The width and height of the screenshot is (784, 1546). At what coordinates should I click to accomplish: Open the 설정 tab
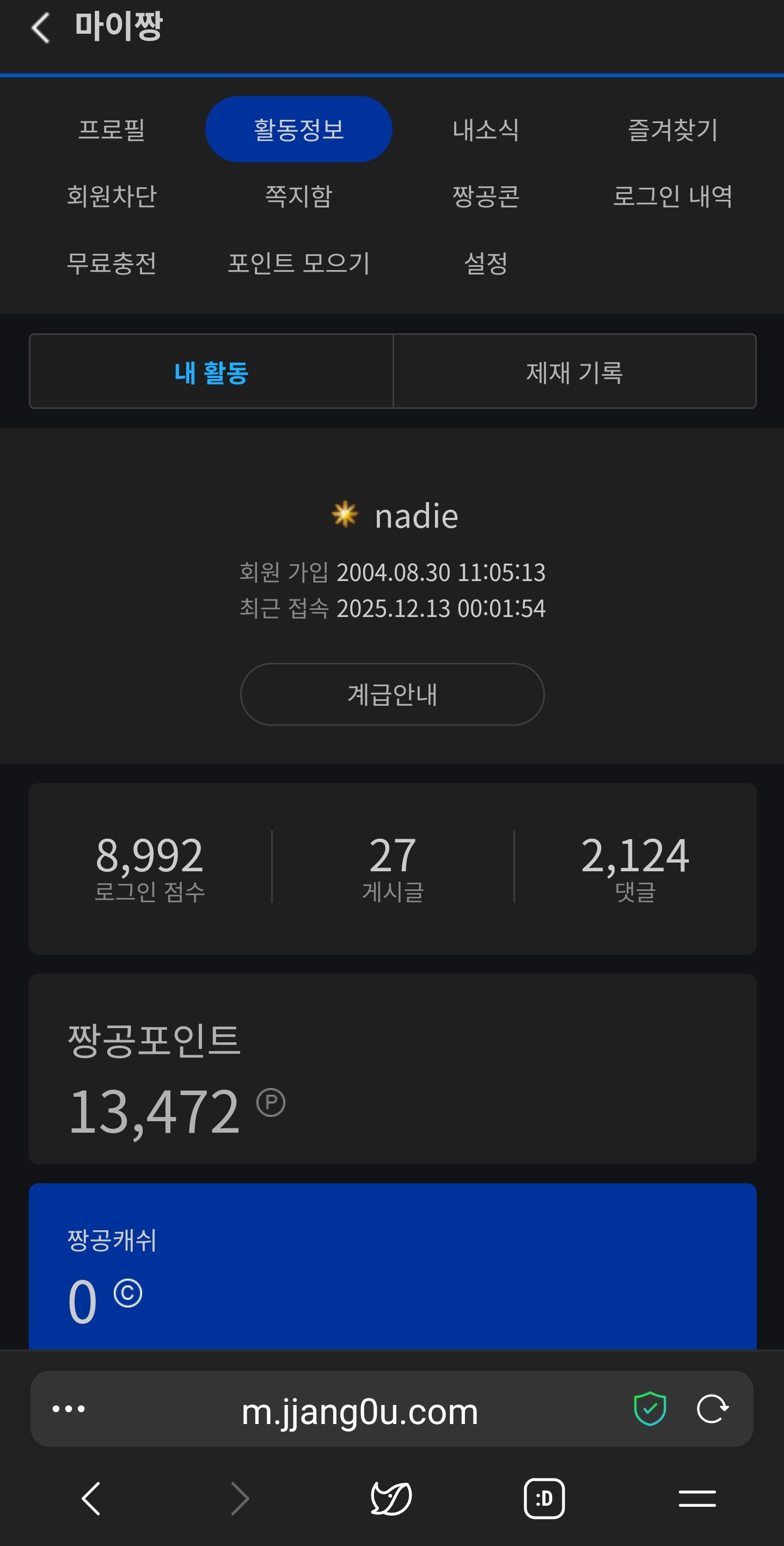(x=486, y=263)
